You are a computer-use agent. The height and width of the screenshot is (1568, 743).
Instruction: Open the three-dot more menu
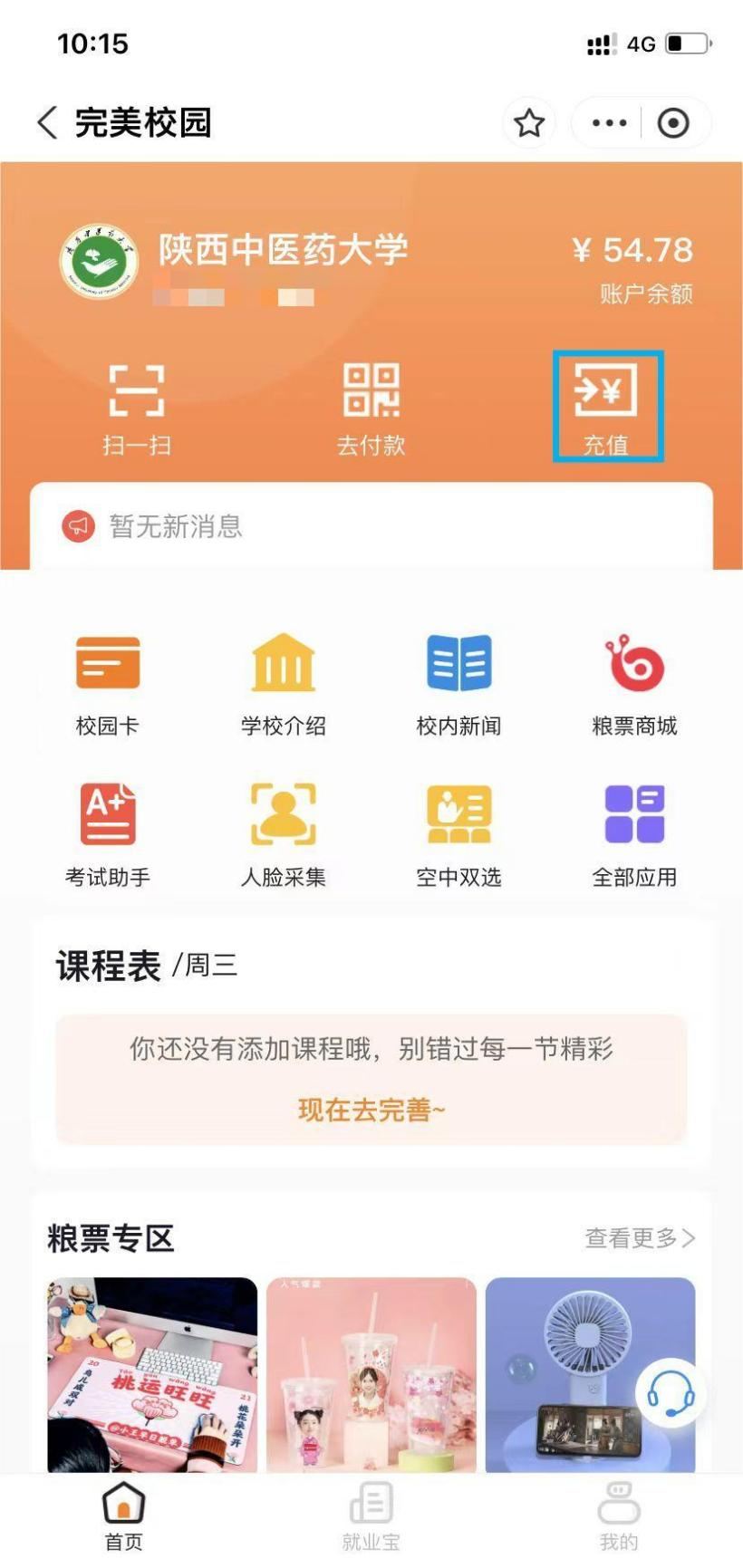tap(609, 122)
